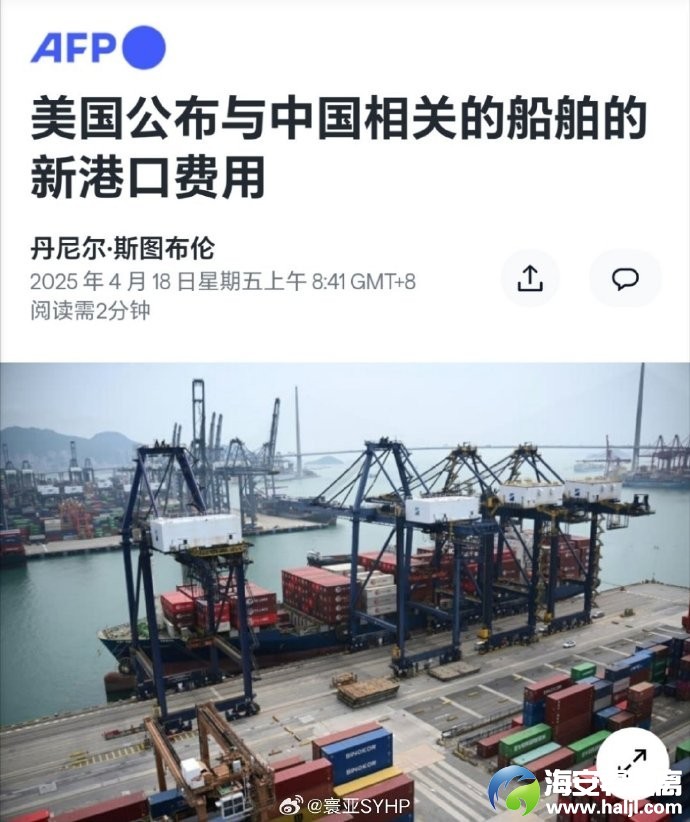This screenshot has height=822, width=690.
Task: Share this AFP article
Action: point(530,279)
